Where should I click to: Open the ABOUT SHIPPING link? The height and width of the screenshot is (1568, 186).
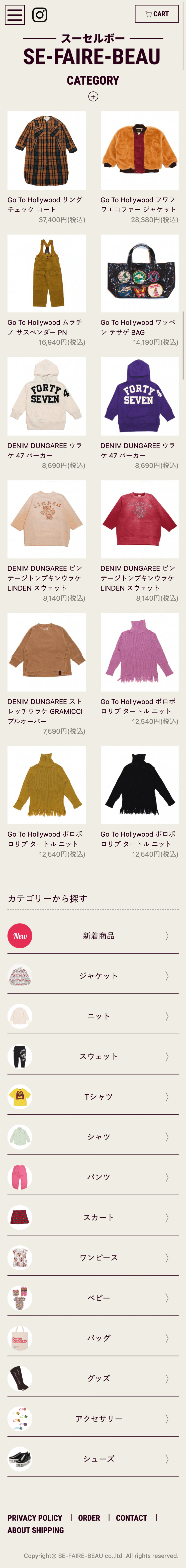(x=35, y=1530)
